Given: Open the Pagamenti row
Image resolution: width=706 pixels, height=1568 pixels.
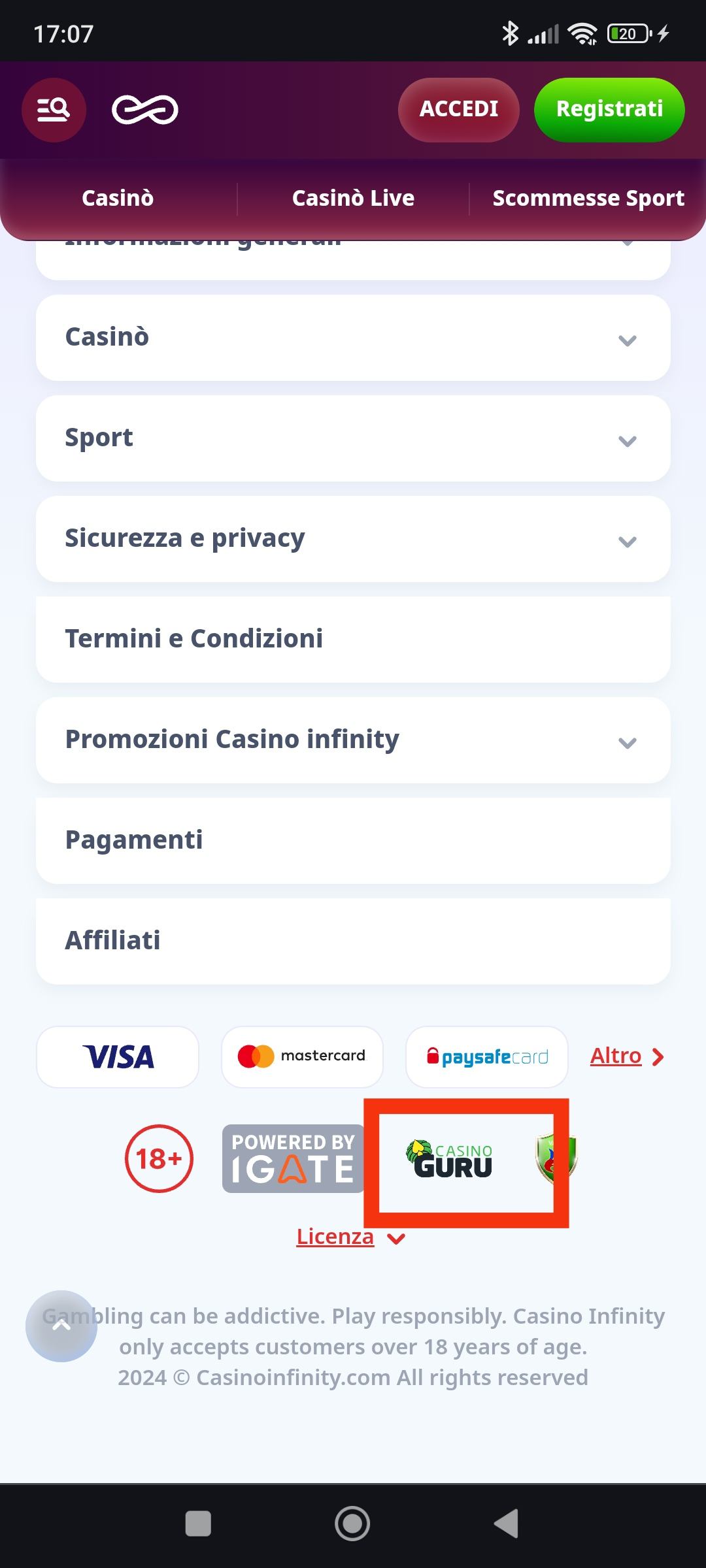Looking at the screenshot, I should point(353,841).
